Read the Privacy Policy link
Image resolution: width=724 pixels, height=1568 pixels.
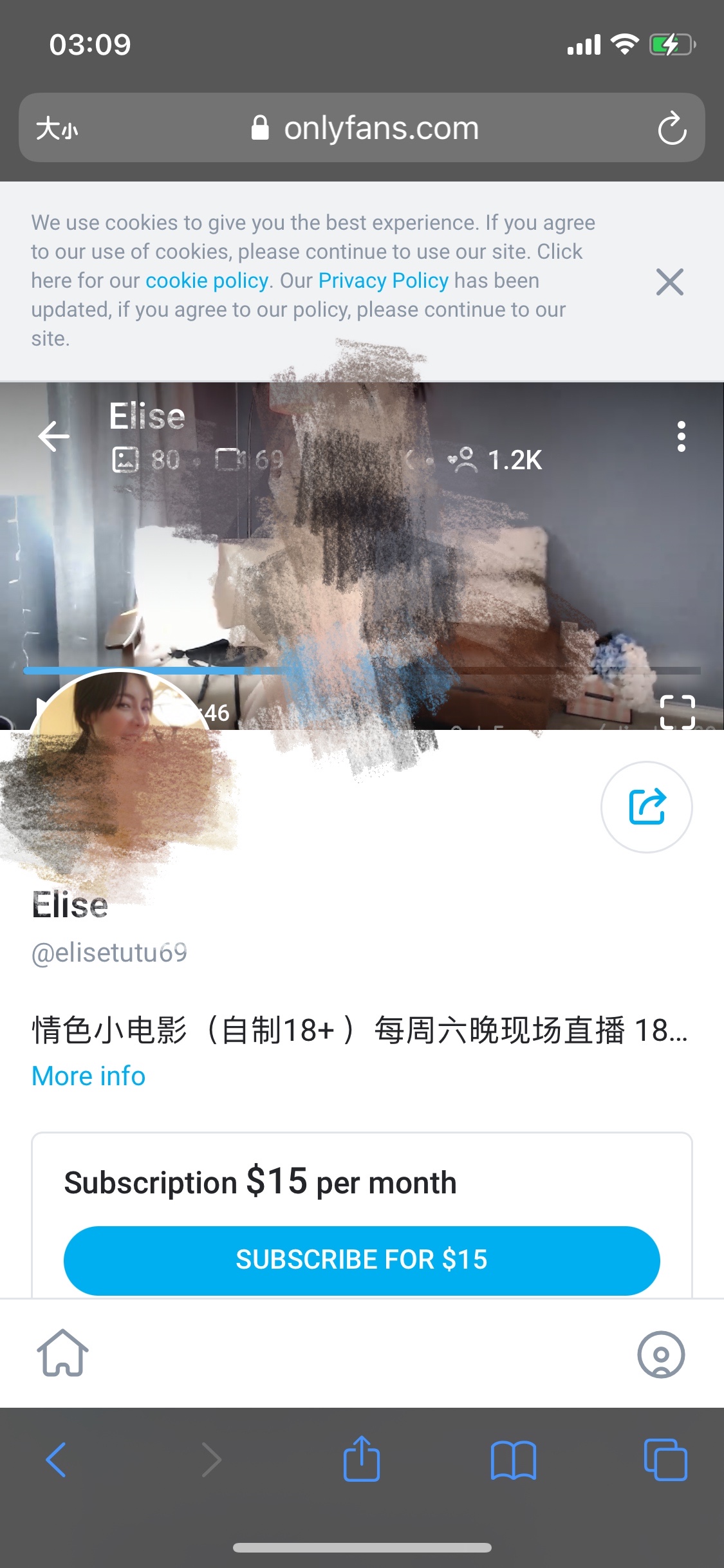383,281
